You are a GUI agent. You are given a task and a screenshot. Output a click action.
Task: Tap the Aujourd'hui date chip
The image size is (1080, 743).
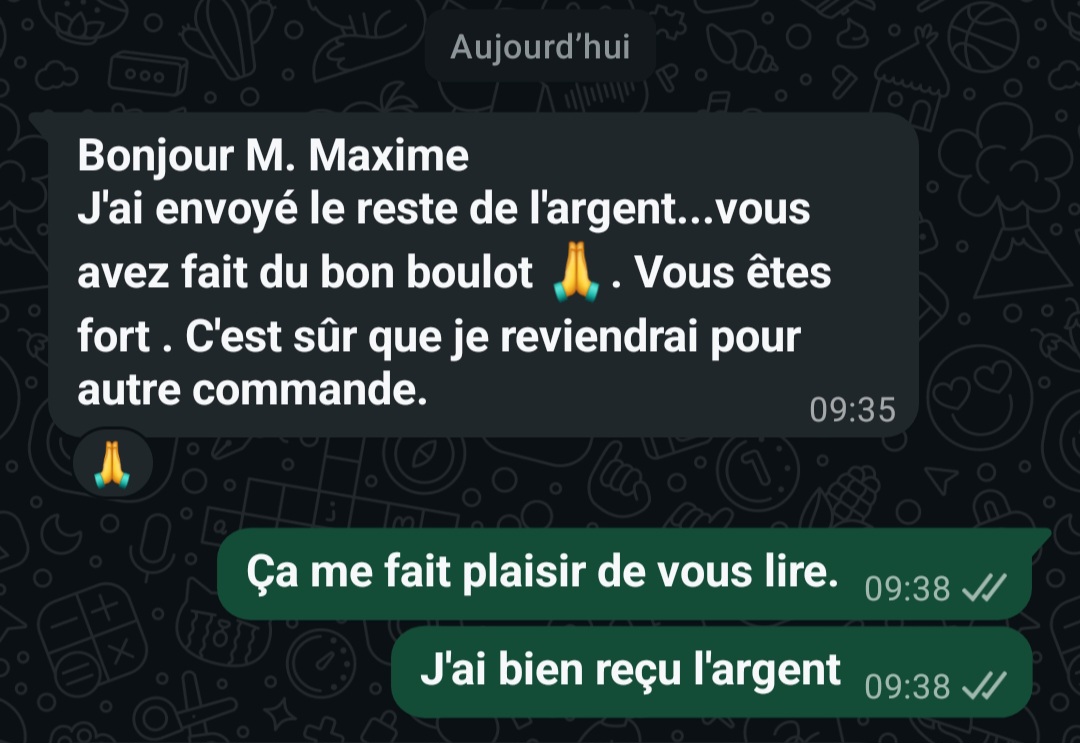pos(540,47)
